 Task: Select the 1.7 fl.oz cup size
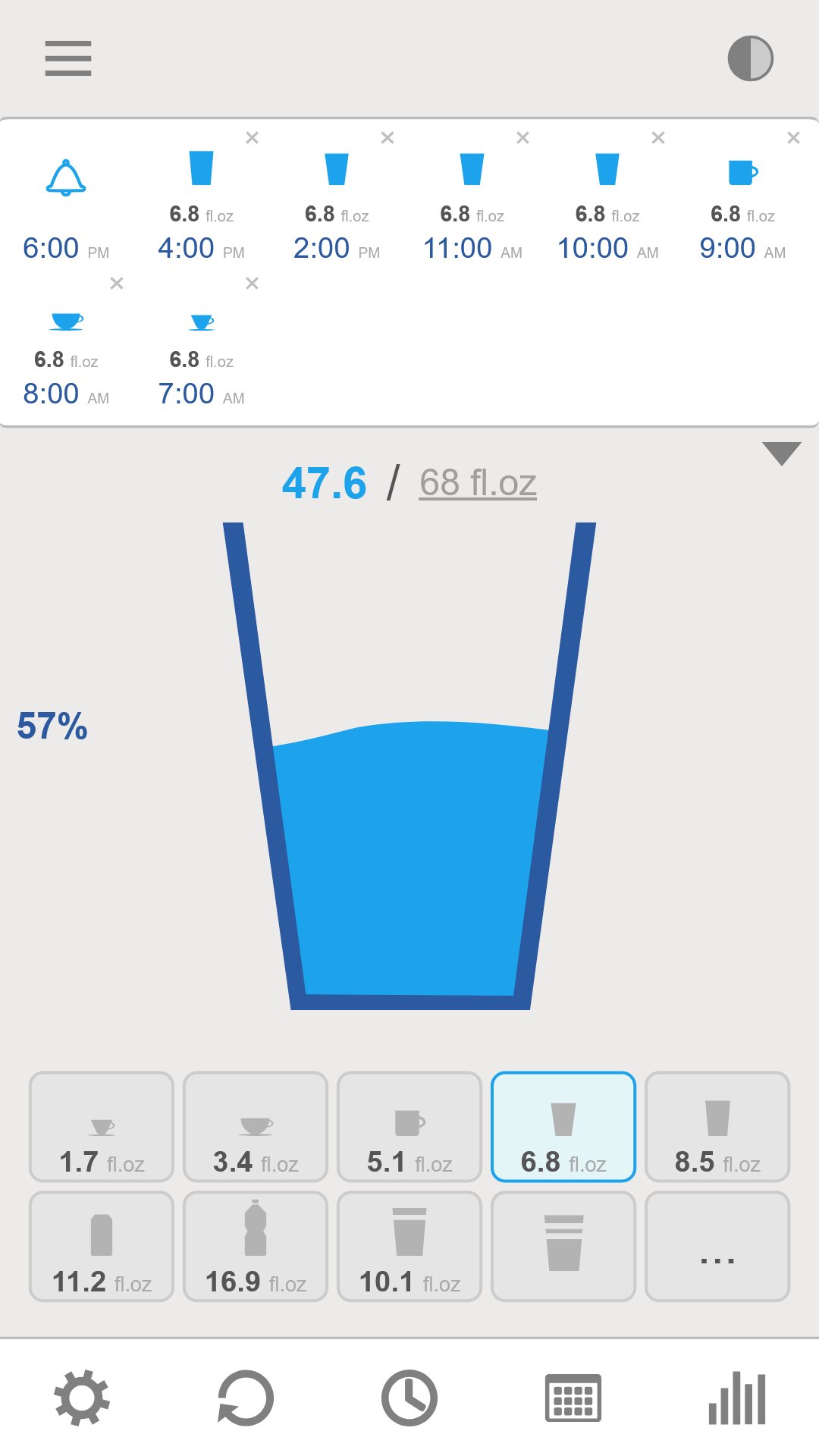click(x=102, y=1127)
